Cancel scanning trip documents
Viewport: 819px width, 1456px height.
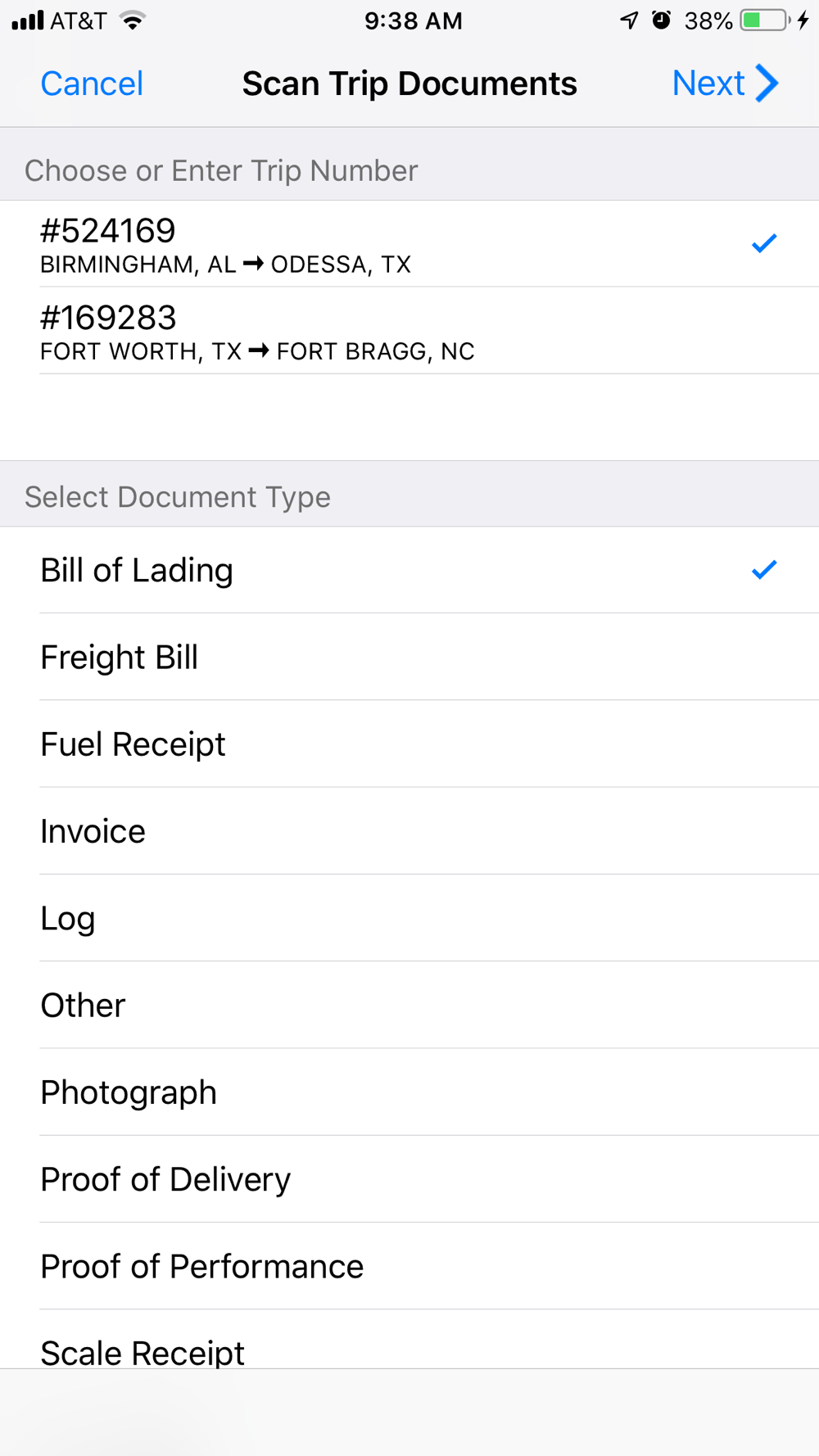tap(92, 84)
